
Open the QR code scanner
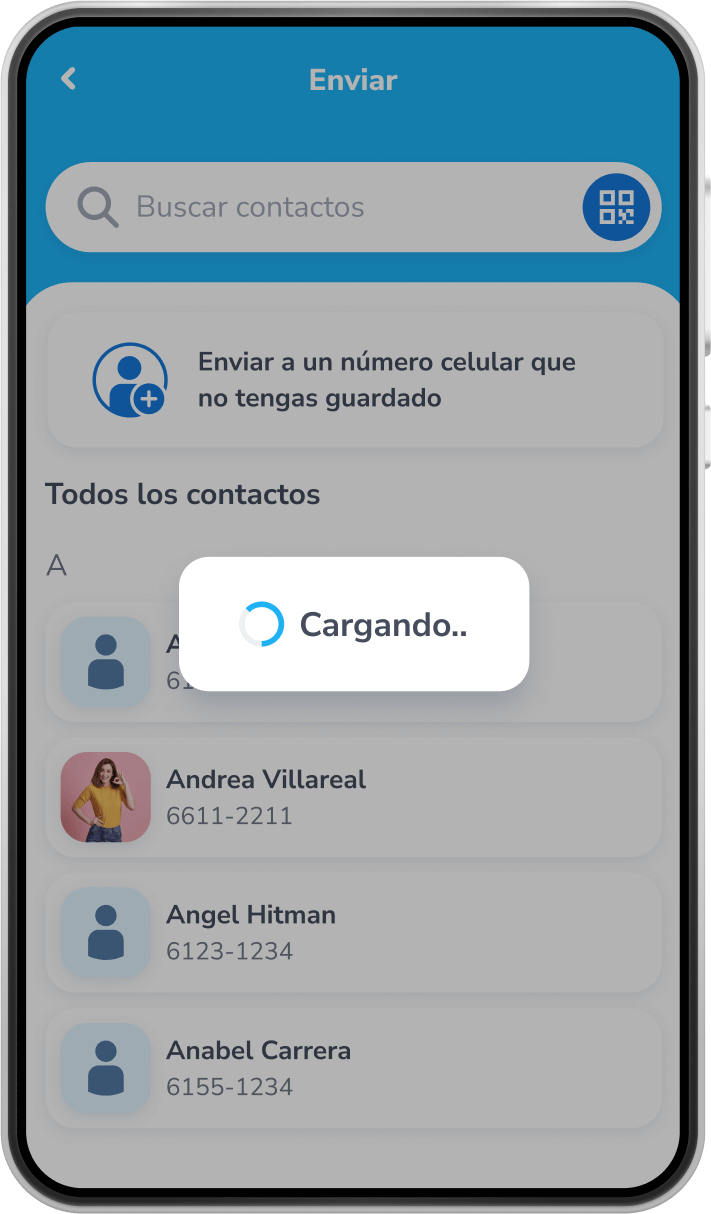[x=616, y=208]
